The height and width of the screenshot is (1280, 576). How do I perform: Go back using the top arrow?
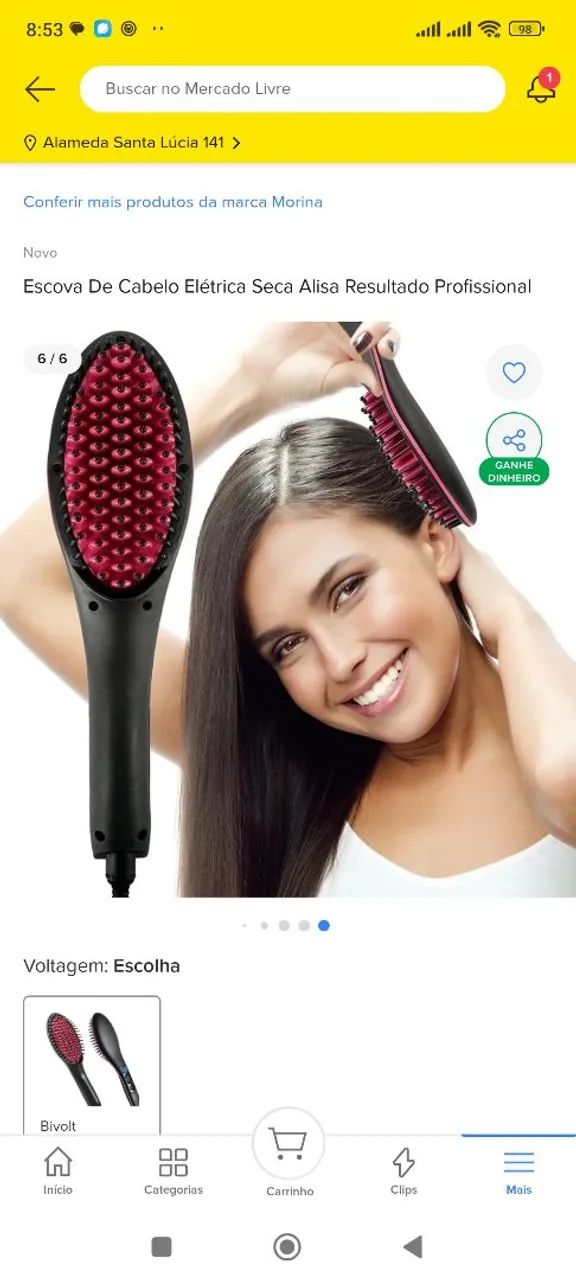tap(40, 89)
